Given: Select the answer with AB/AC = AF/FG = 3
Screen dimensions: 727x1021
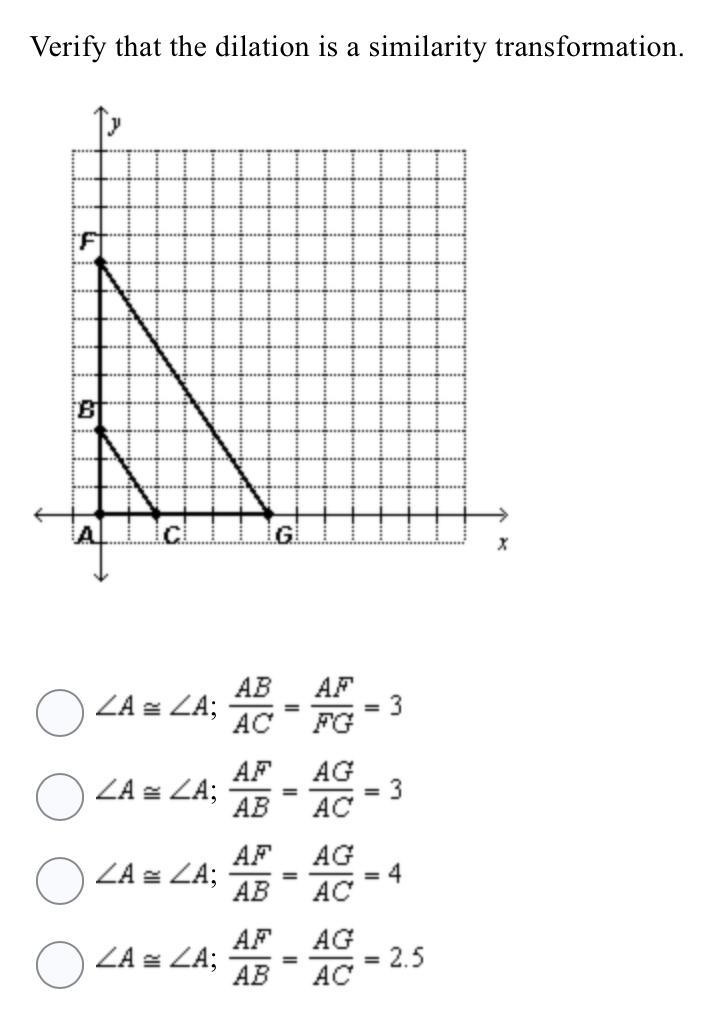Looking at the screenshot, I should point(60,711).
